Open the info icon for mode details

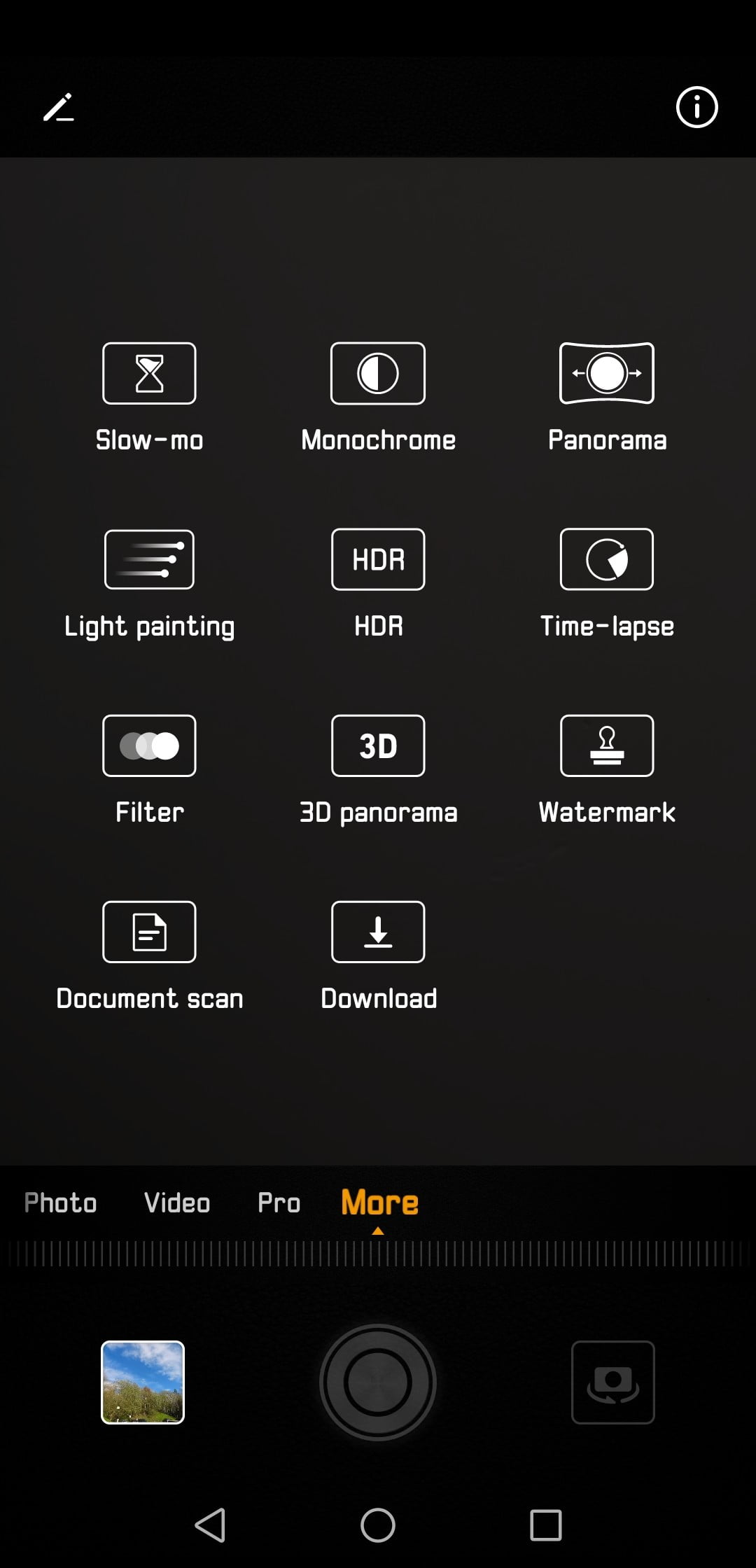[696, 107]
